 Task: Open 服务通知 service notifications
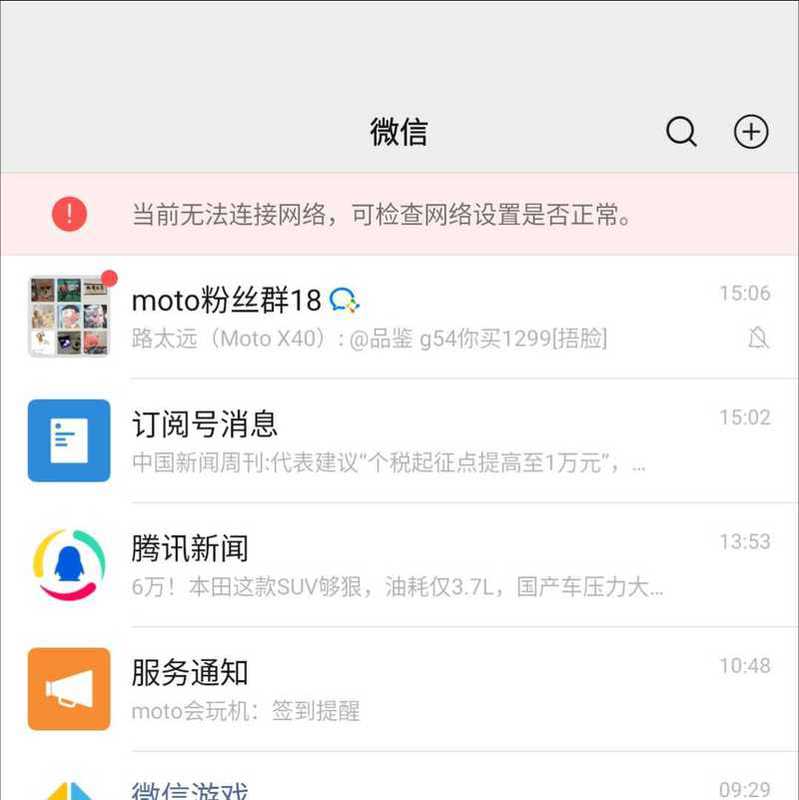pyautogui.click(x=399, y=689)
